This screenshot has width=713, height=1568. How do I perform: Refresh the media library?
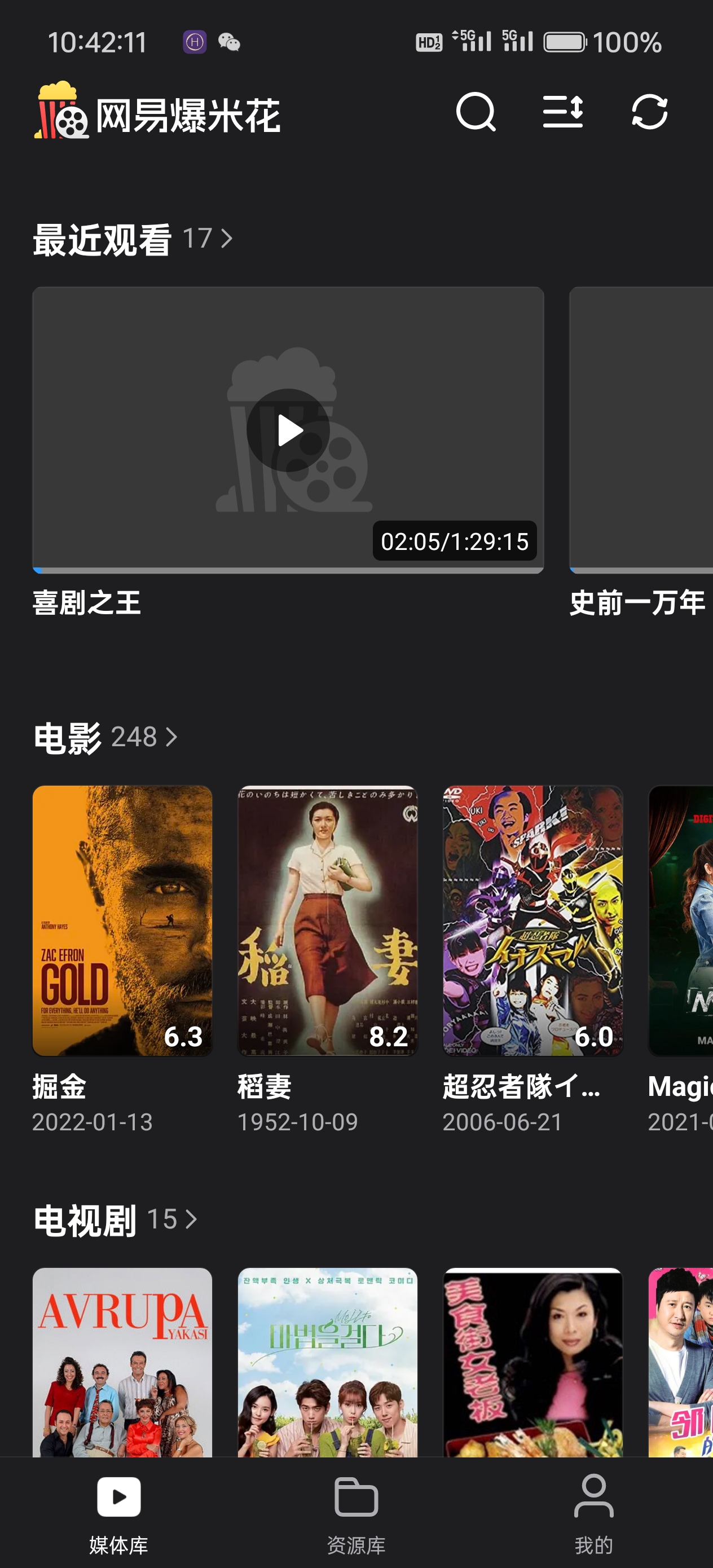click(x=649, y=112)
